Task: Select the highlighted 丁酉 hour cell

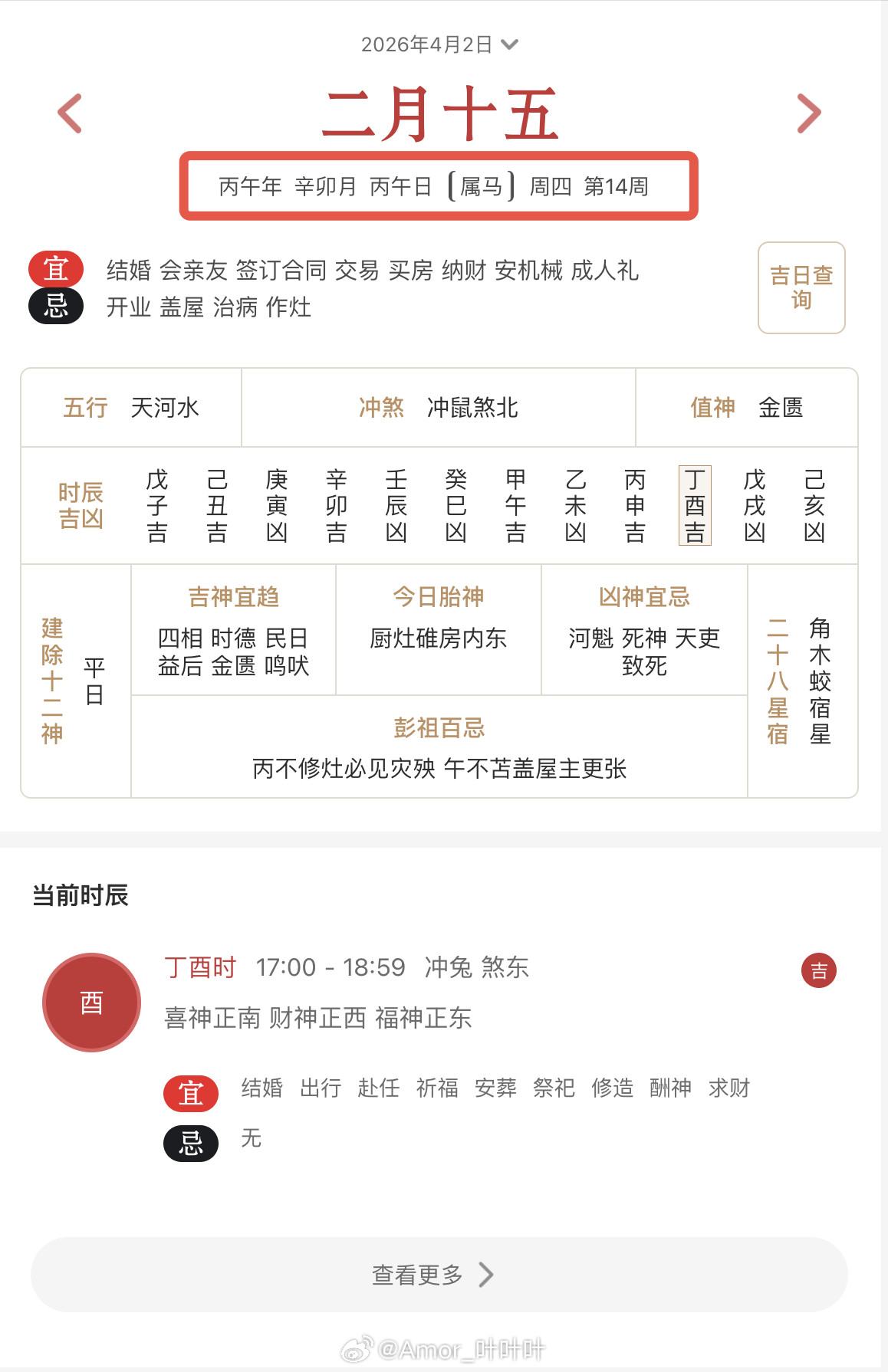Action: click(694, 506)
